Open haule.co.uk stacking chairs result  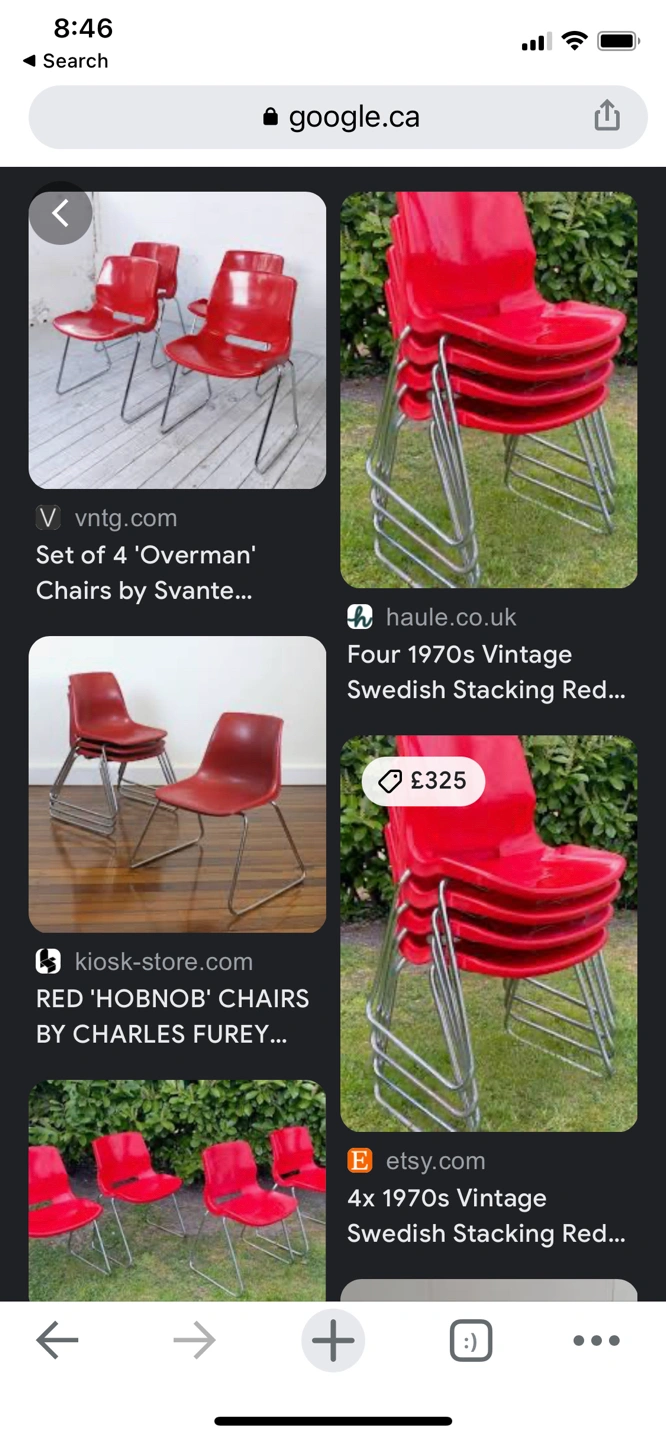click(488, 390)
